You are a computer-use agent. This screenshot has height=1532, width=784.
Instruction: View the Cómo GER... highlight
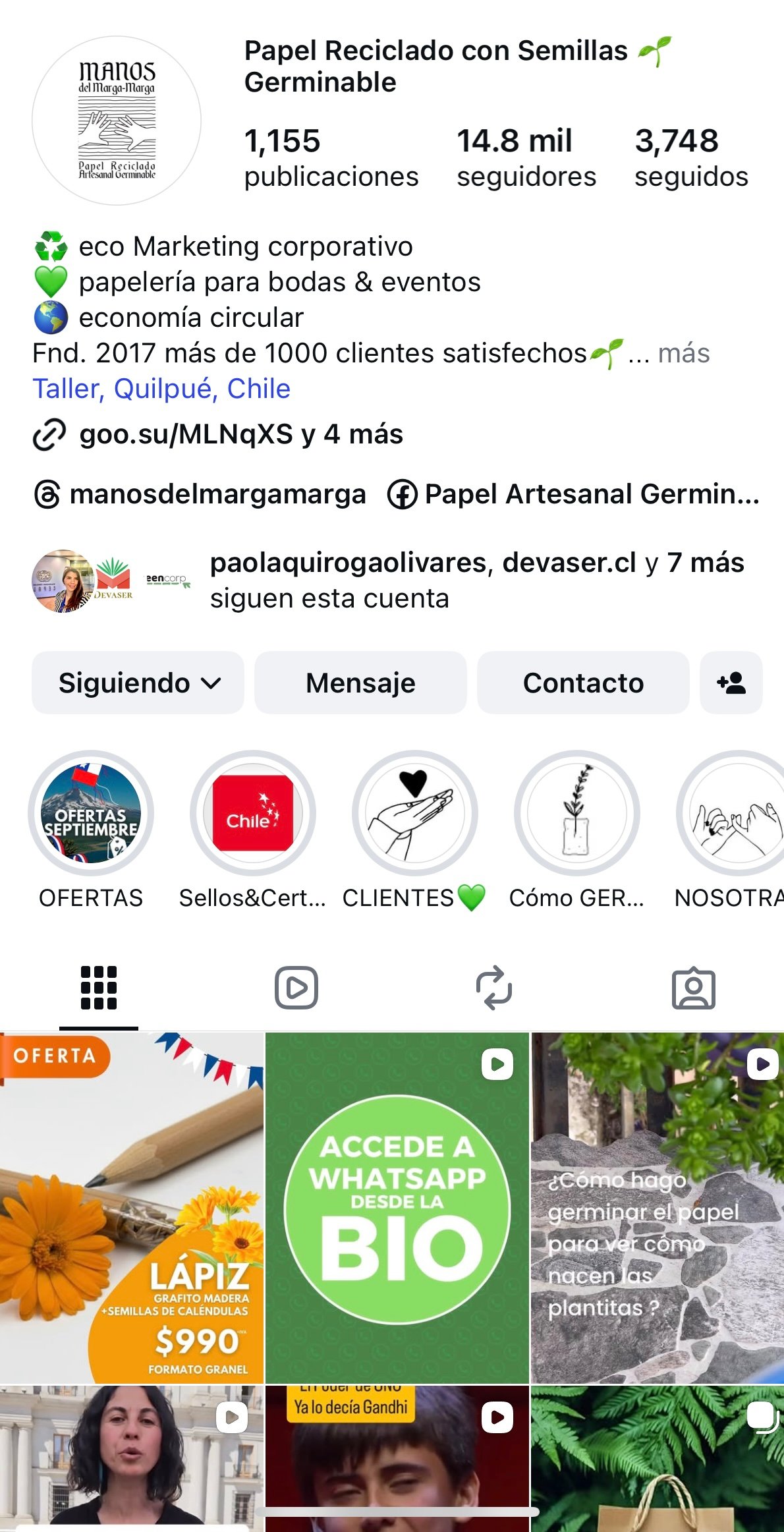tap(576, 813)
